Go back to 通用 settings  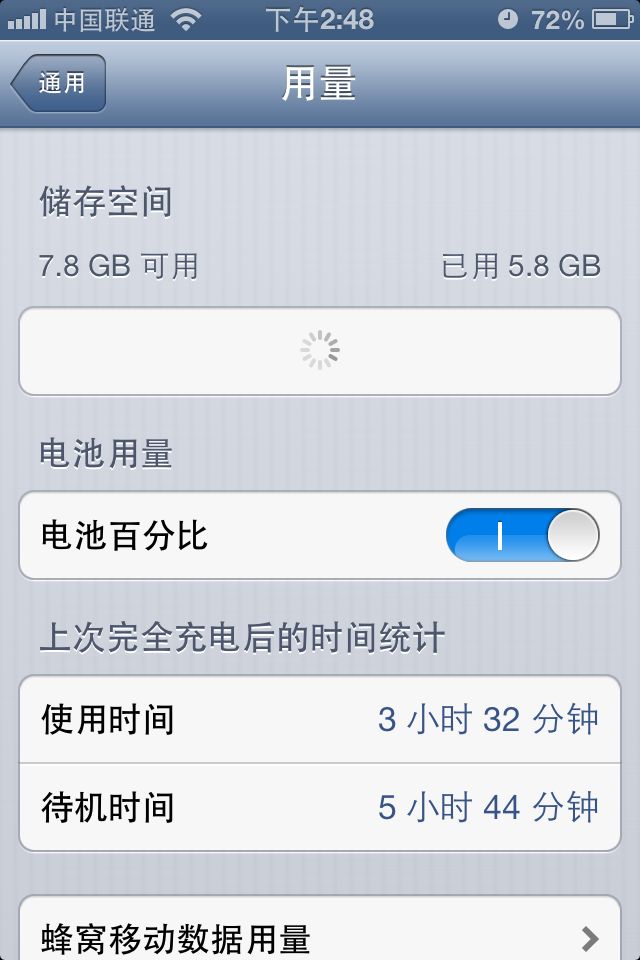click(59, 83)
